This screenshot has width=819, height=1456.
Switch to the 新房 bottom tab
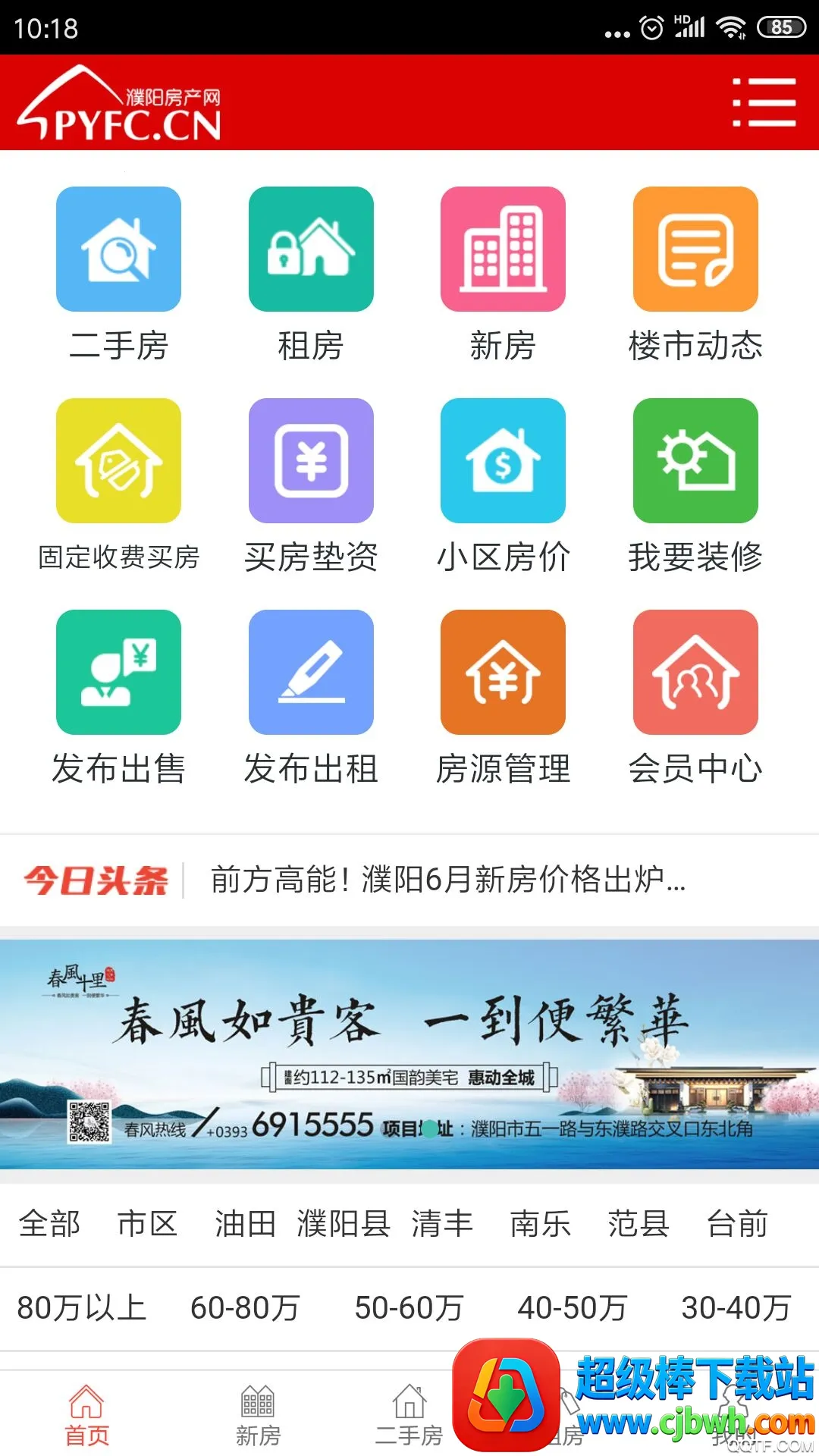258,1415
